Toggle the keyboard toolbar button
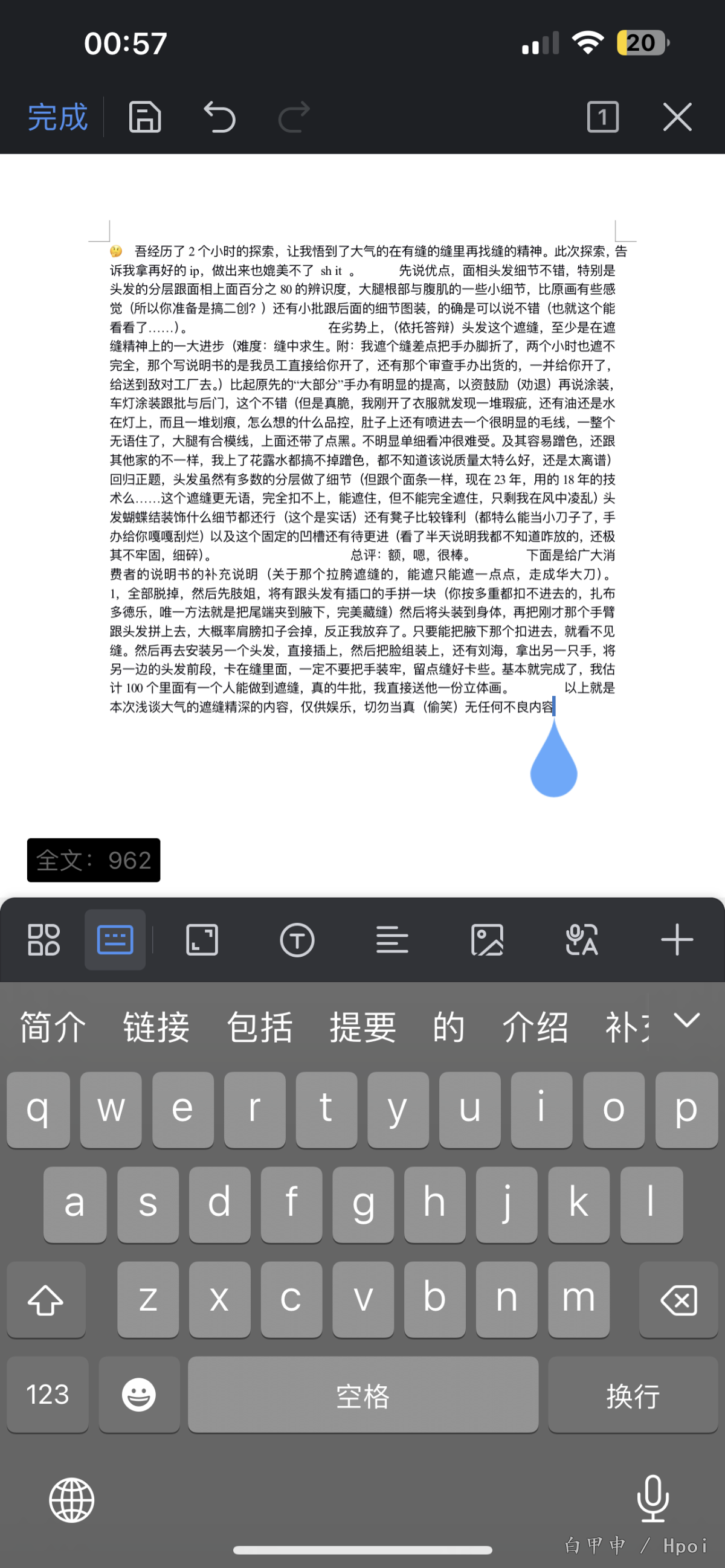 click(115, 940)
